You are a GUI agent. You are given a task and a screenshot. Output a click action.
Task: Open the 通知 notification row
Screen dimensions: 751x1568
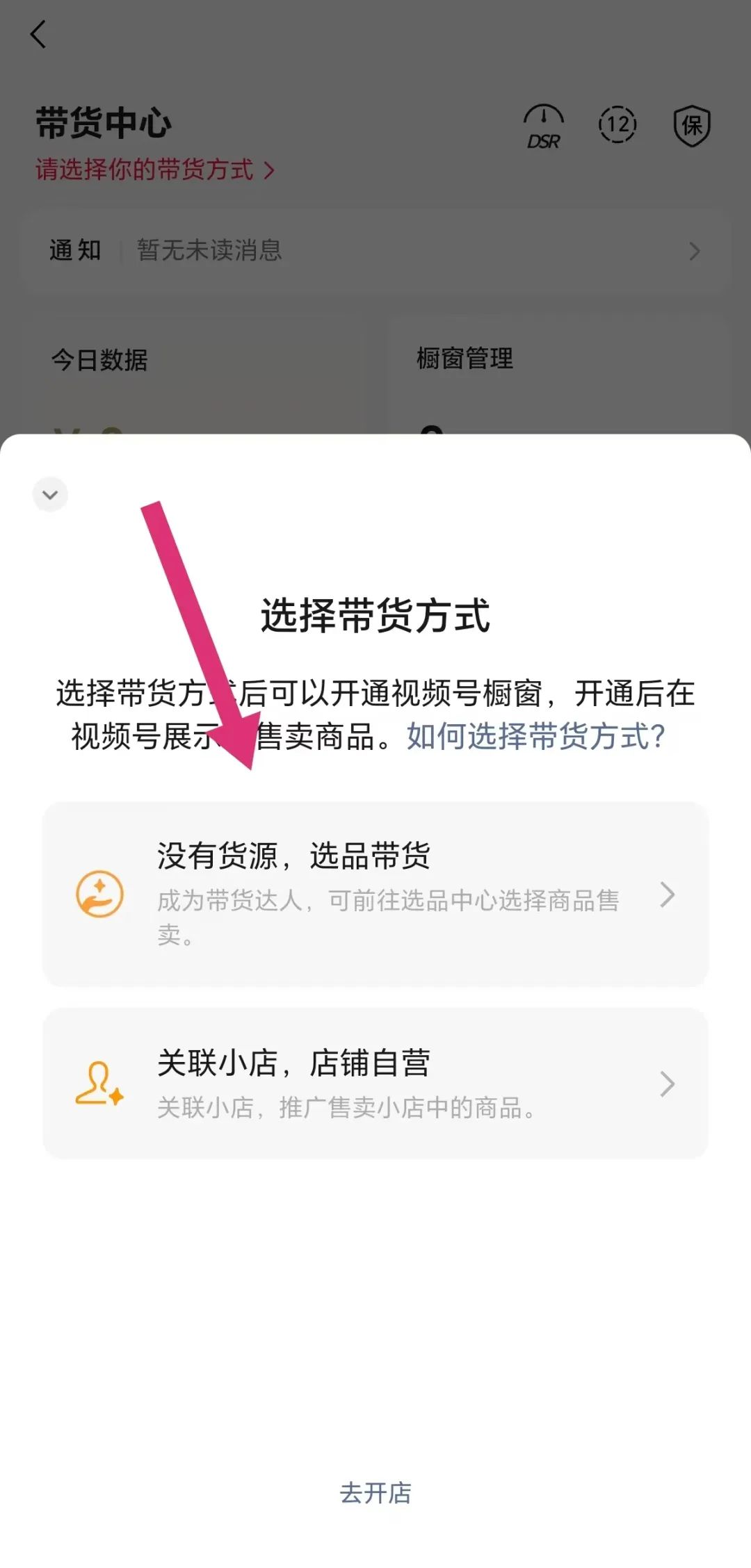click(375, 251)
